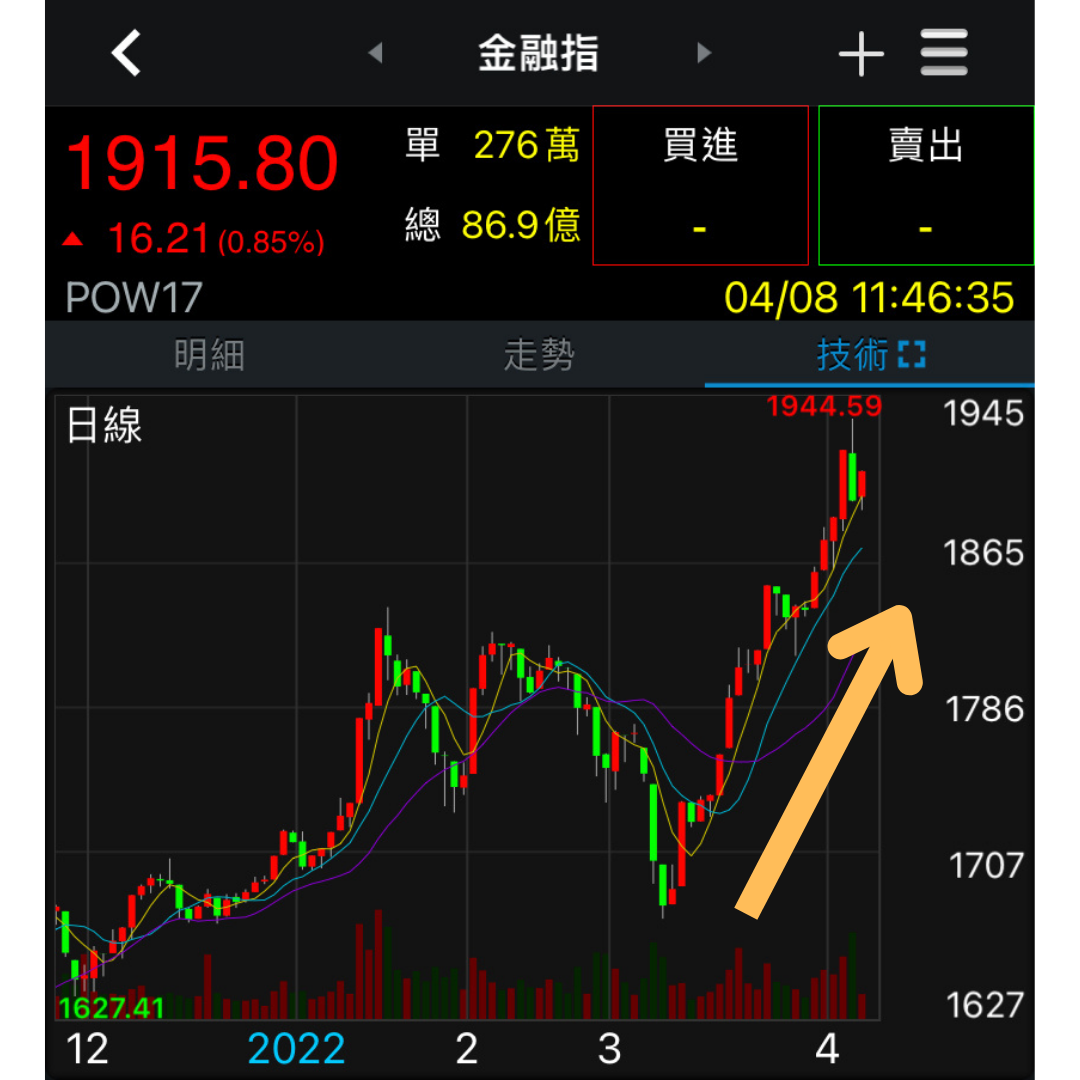
Task: Switch to the 走勢 tab
Action: [539, 355]
